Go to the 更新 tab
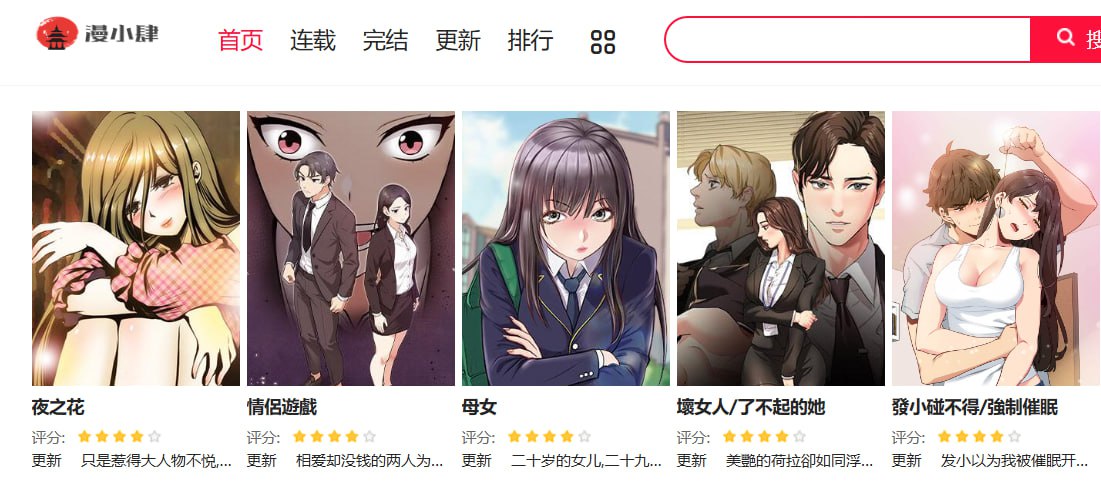This screenshot has height=487, width=1101. pyautogui.click(x=458, y=41)
